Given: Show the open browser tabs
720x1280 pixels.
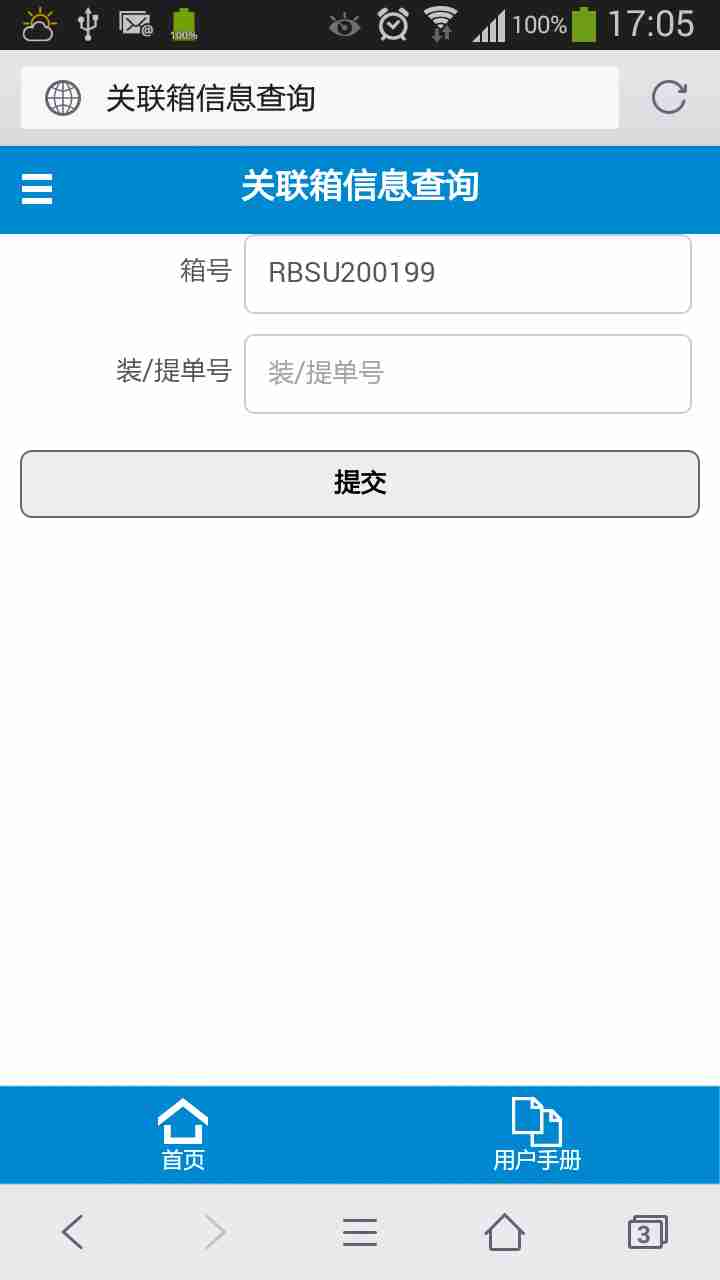Looking at the screenshot, I should [x=646, y=1232].
